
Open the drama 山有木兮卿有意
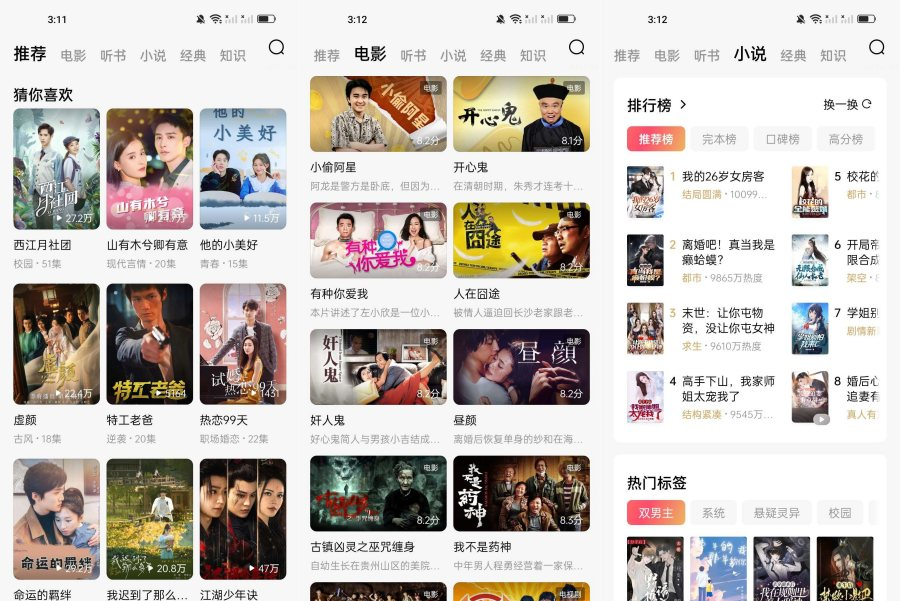pyautogui.click(x=149, y=169)
